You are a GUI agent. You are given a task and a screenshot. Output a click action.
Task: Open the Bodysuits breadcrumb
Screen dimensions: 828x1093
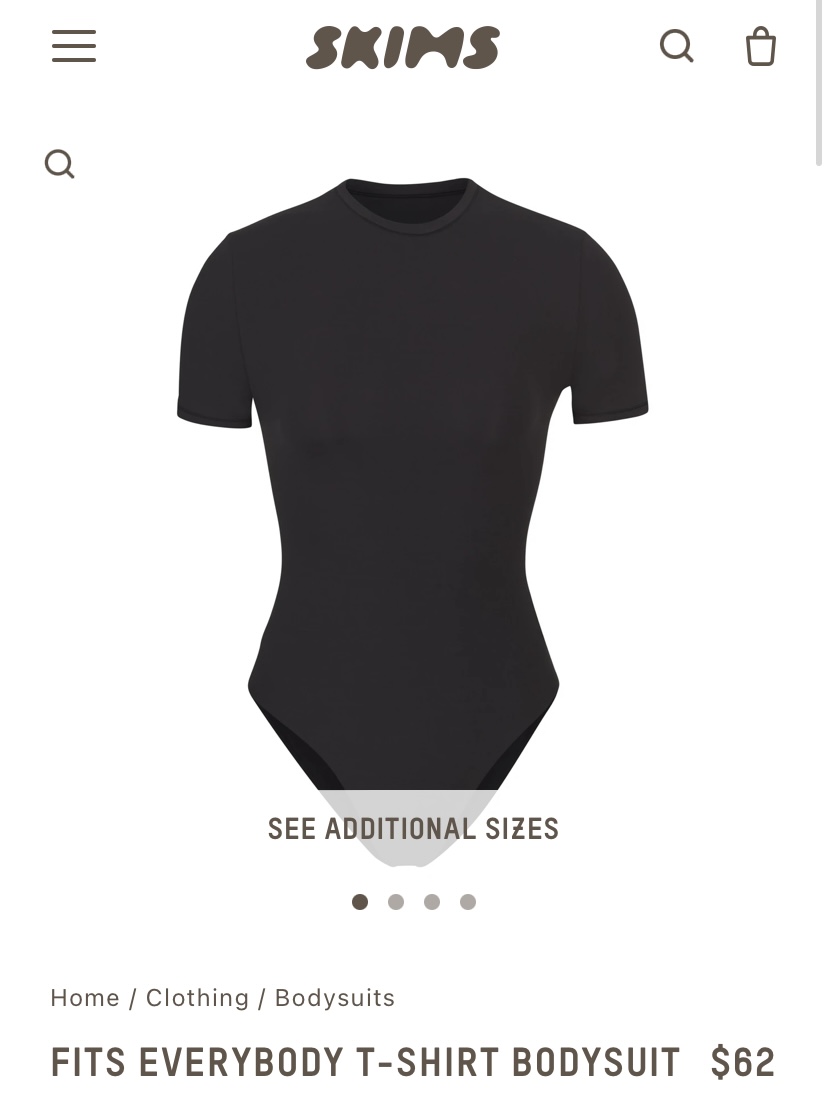(335, 998)
